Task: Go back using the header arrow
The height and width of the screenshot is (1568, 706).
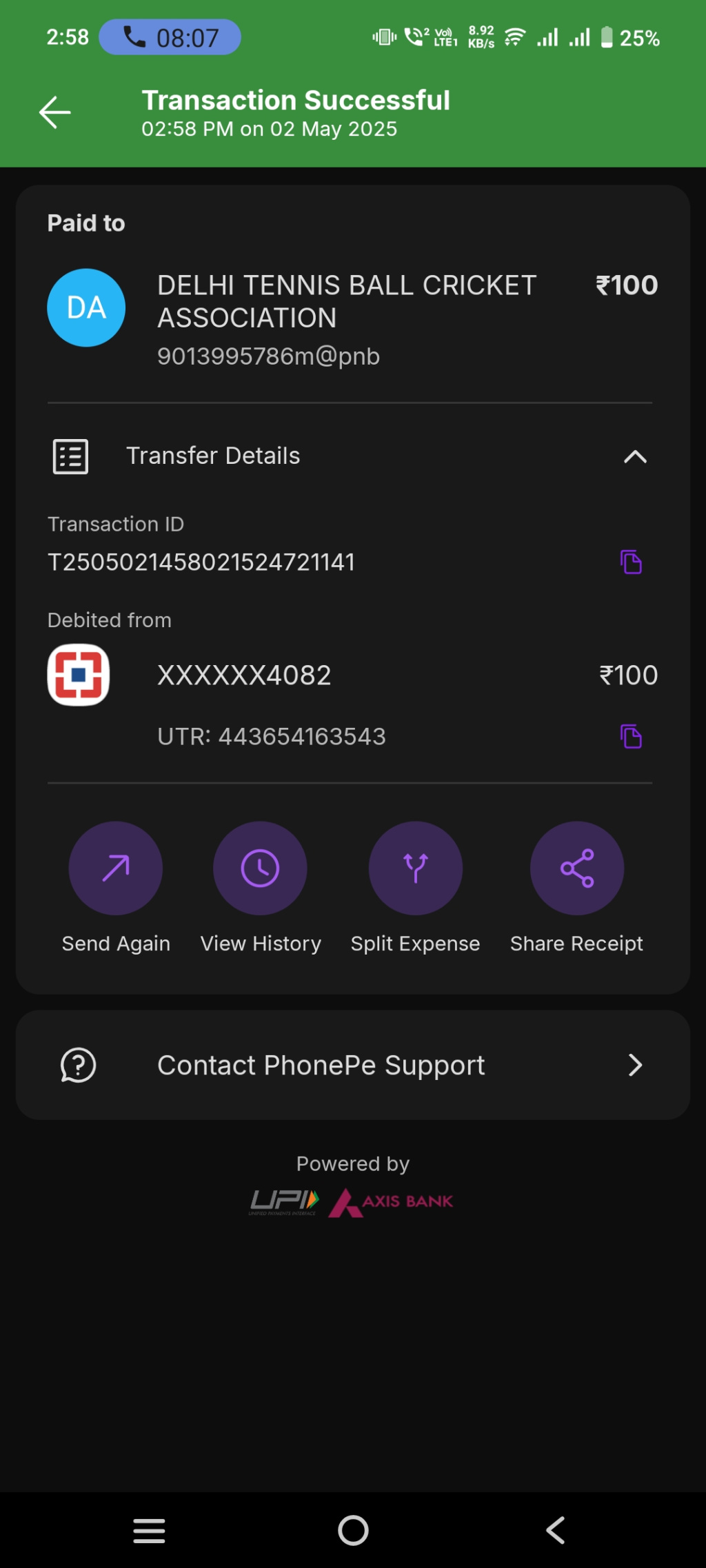Action: 55,112
